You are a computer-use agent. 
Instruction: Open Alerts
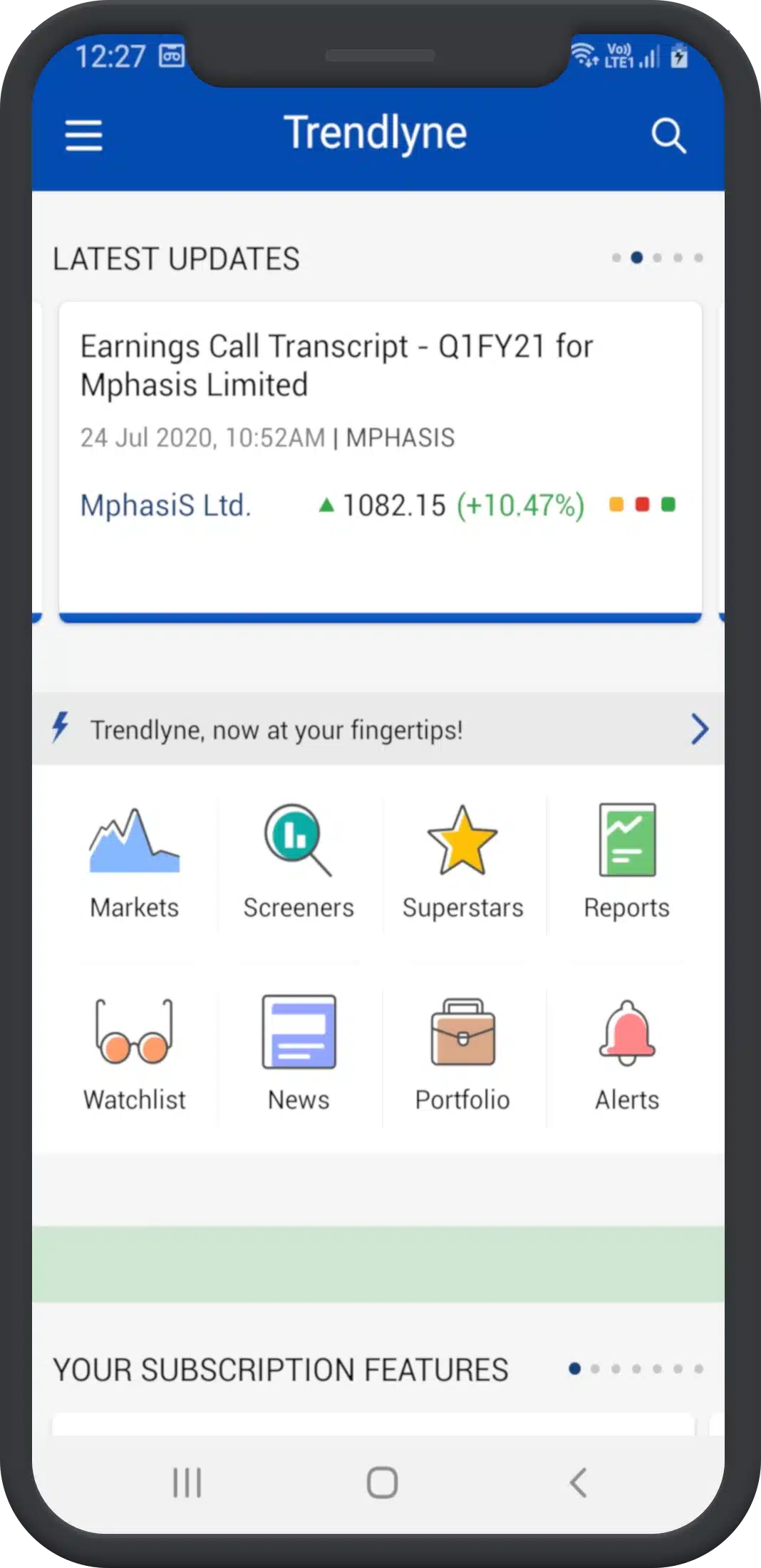click(627, 1054)
